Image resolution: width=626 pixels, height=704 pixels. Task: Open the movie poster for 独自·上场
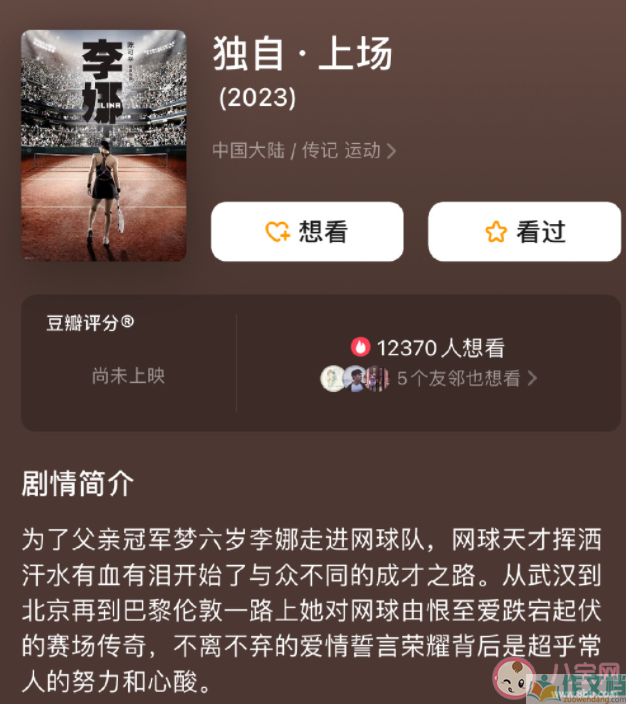(103, 145)
